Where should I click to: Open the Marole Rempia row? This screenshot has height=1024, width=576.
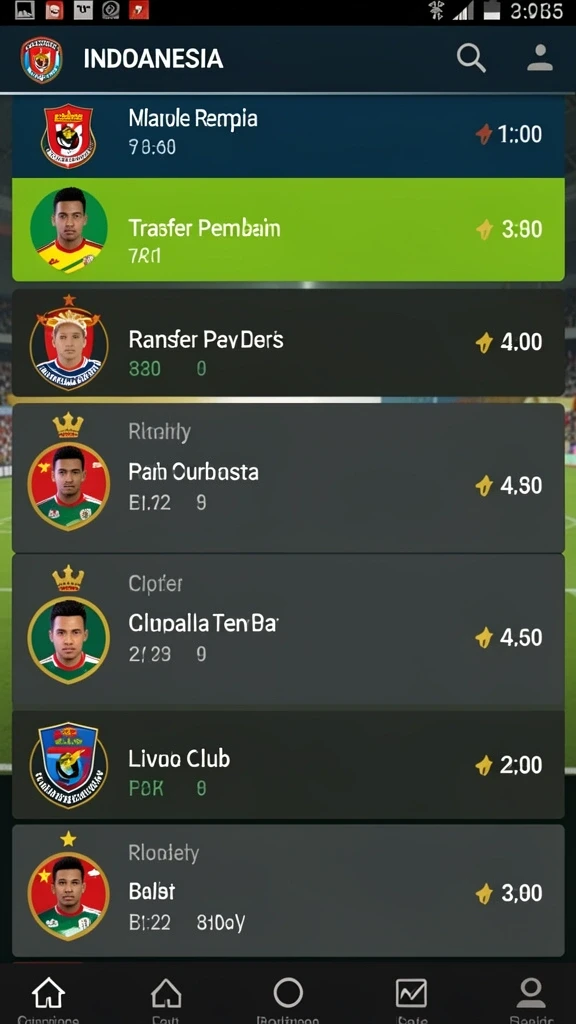coord(288,136)
